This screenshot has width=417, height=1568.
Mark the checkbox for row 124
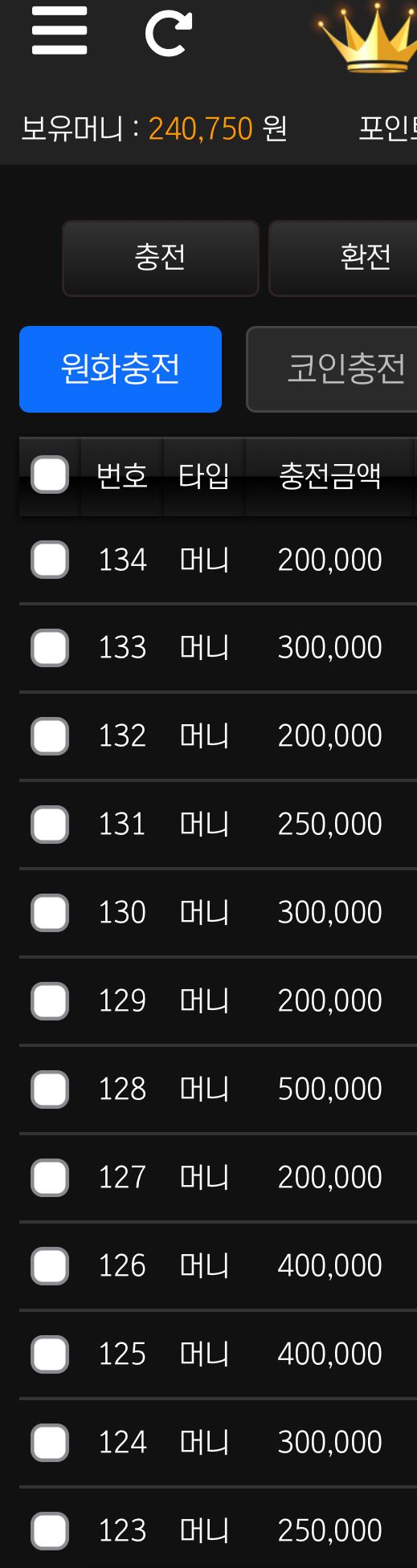click(x=50, y=1443)
